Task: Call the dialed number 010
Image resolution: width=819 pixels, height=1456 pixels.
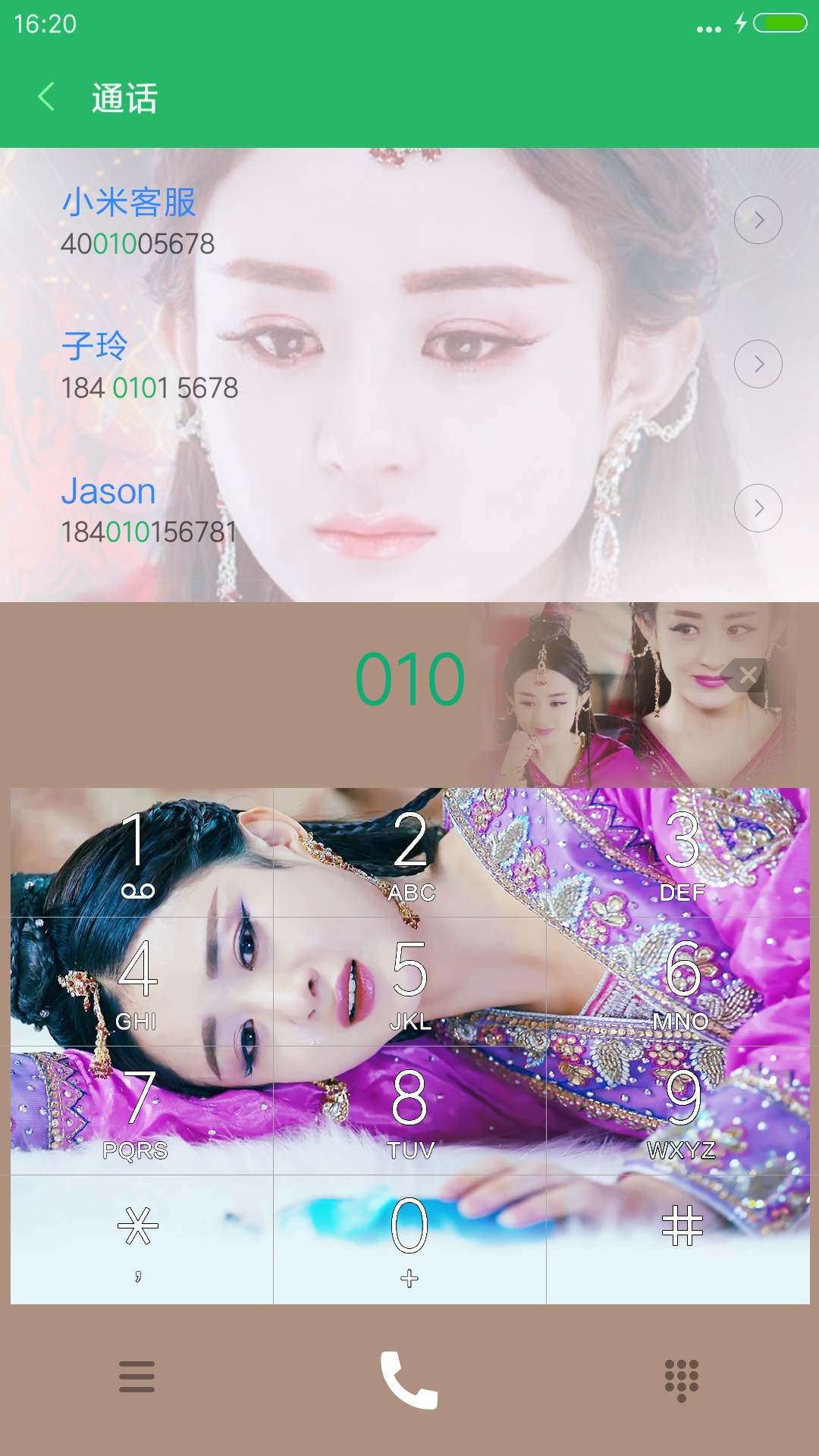Action: click(x=409, y=1379)
